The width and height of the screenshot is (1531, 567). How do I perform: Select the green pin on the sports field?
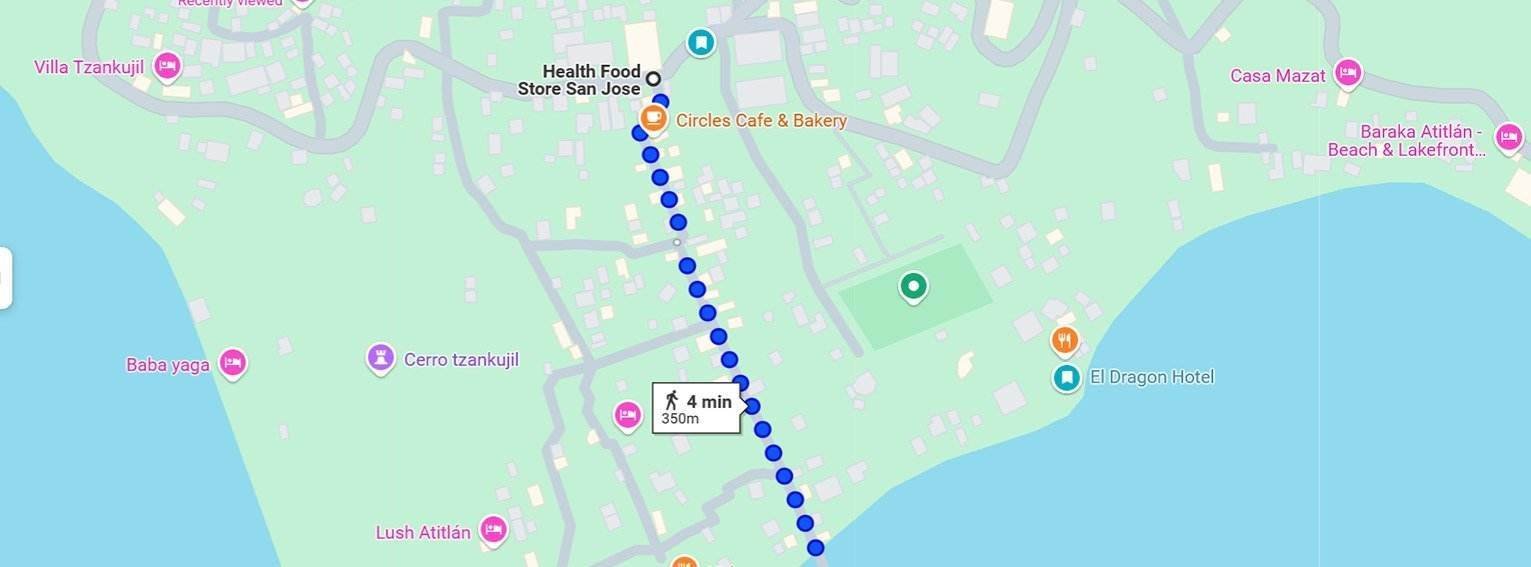coord(912,287)
